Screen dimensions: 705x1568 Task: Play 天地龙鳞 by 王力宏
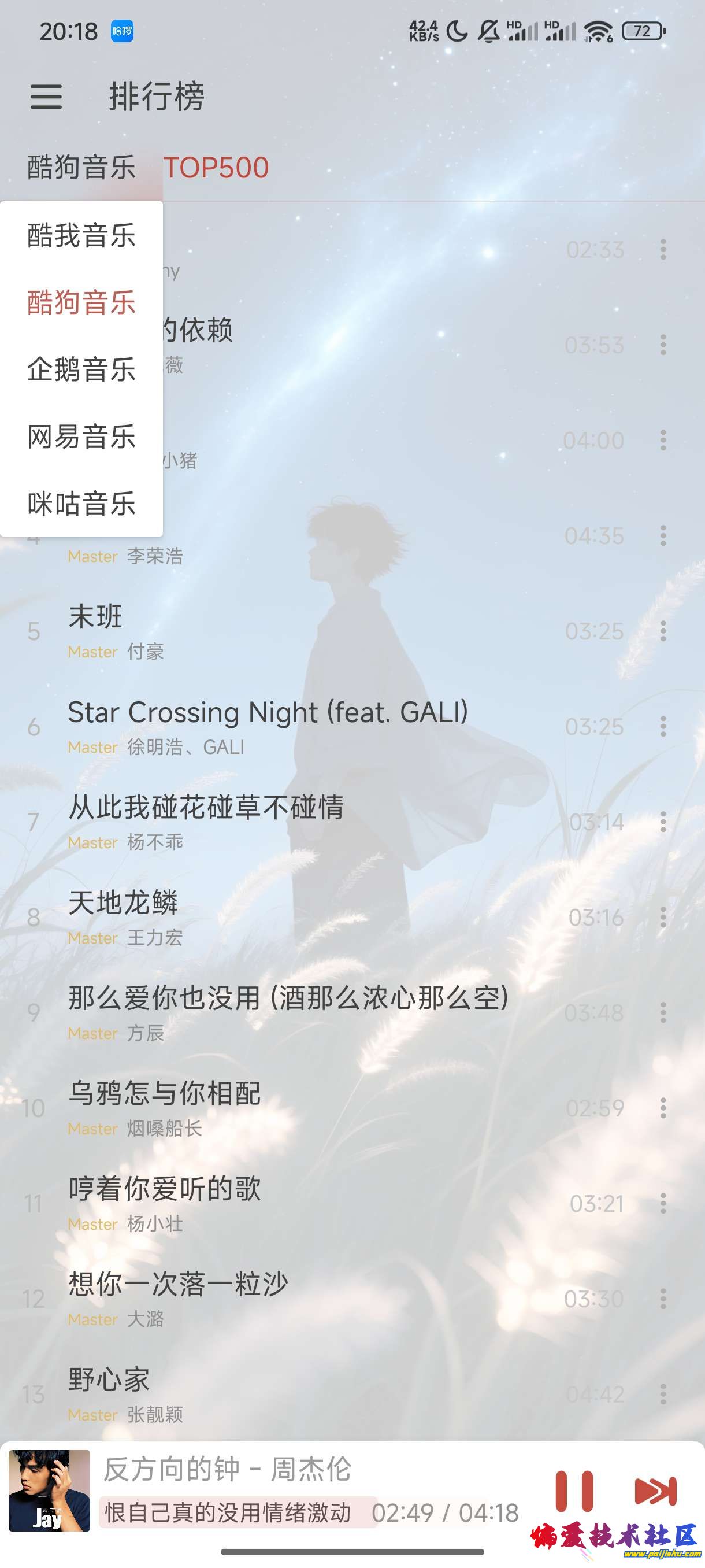pos(304,918)
